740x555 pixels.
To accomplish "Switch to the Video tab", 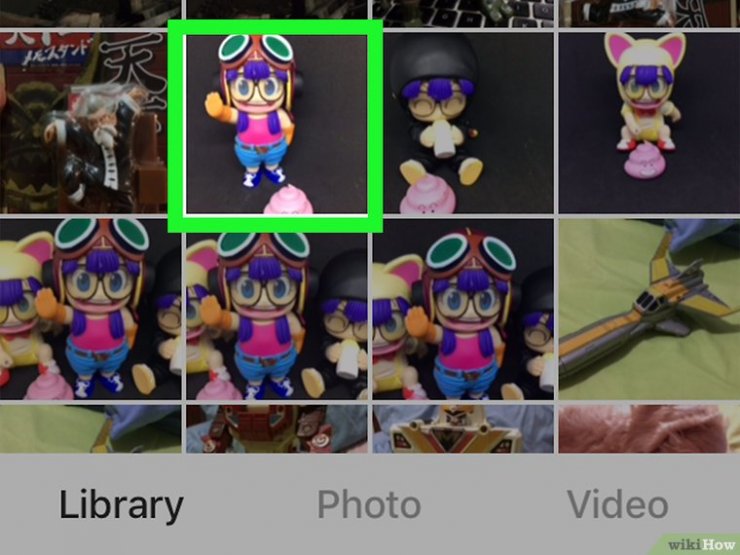I will [617, 505].
